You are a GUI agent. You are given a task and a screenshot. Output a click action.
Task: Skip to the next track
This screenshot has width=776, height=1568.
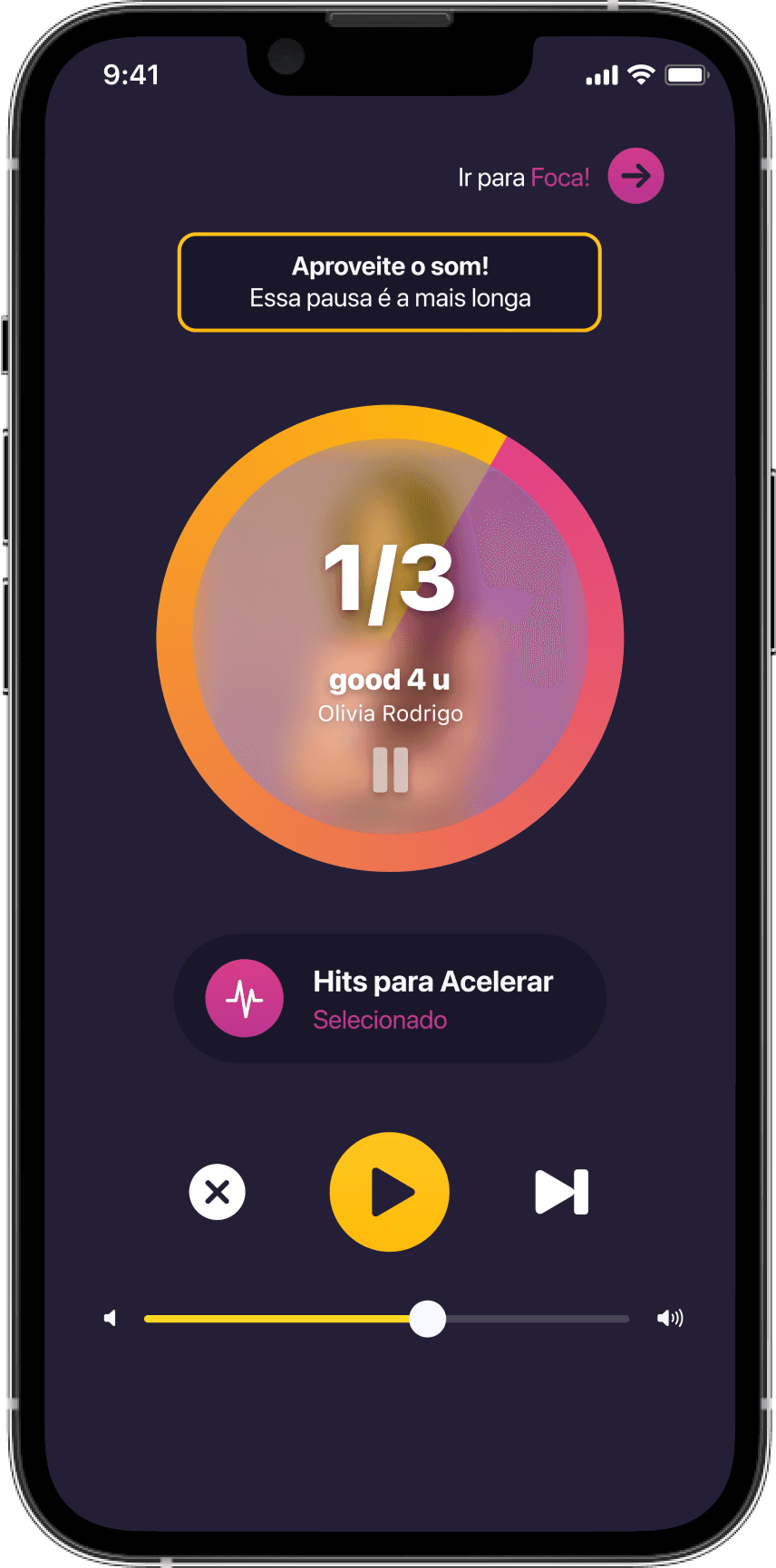[x=562, y=1192]
